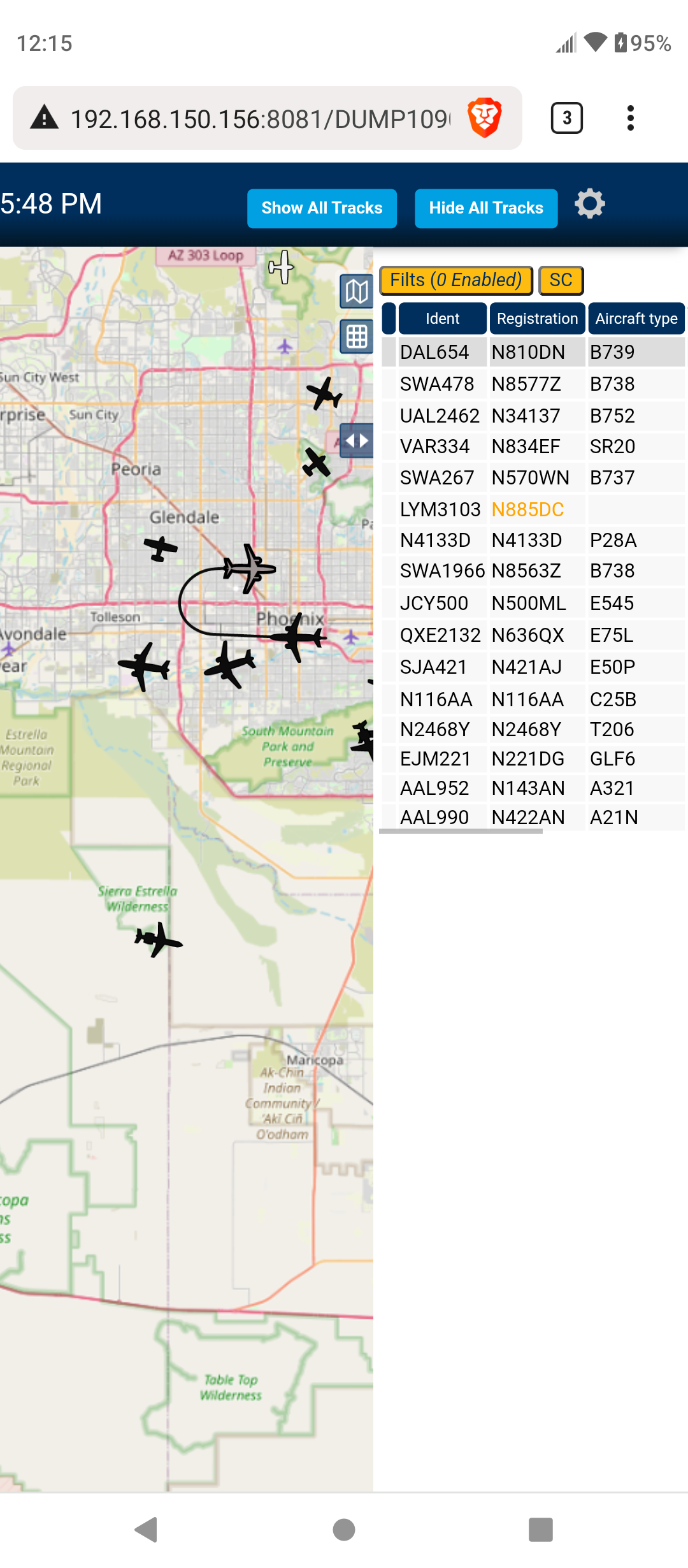Open the tab switcher showing 3

pyautogui.click(x=566, y=118)
